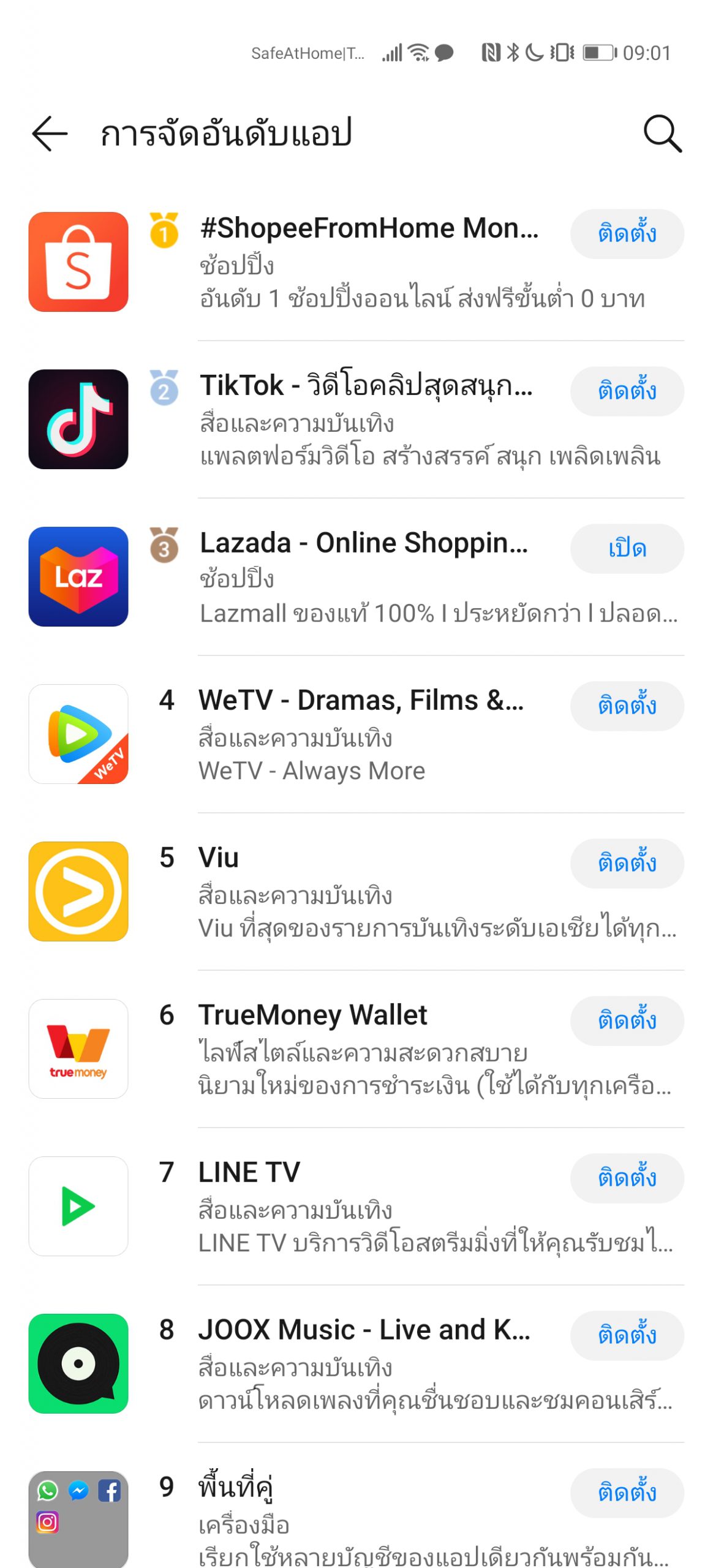
Task: Open the search magnifier icon
Action: pyautogui.click(x=662, y=134)
